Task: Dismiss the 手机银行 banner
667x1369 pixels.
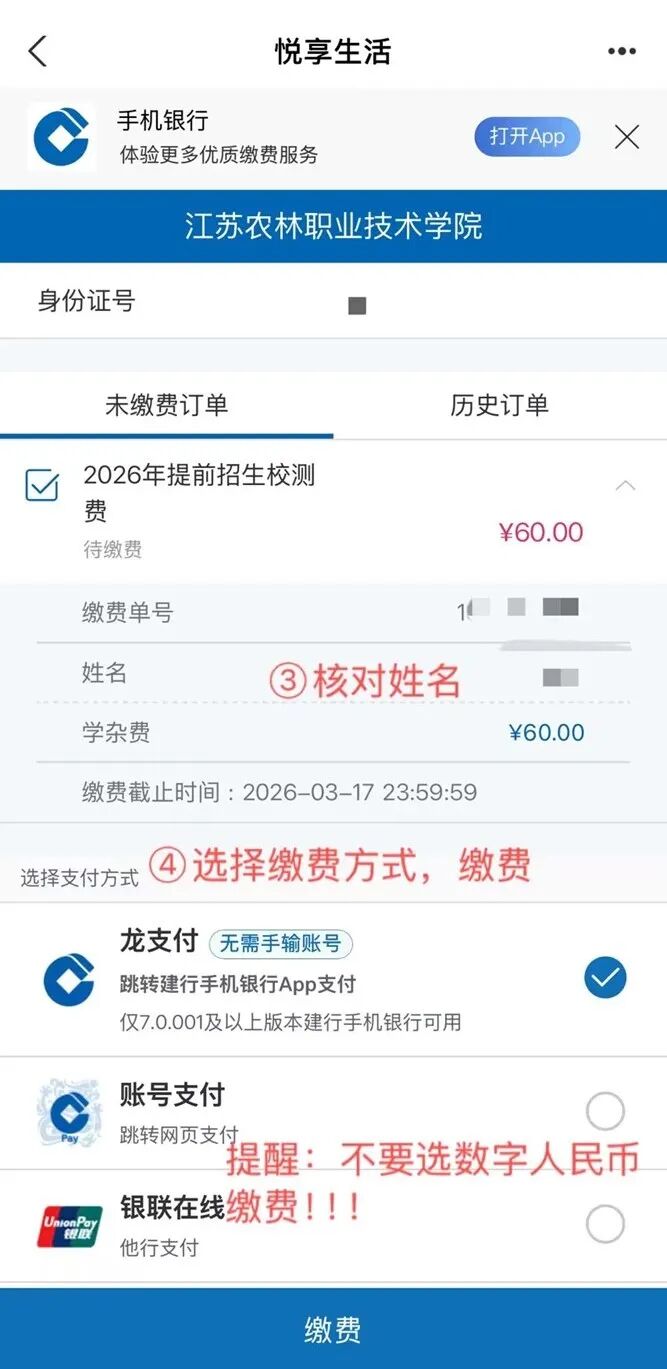Action: tap(627, 137)
